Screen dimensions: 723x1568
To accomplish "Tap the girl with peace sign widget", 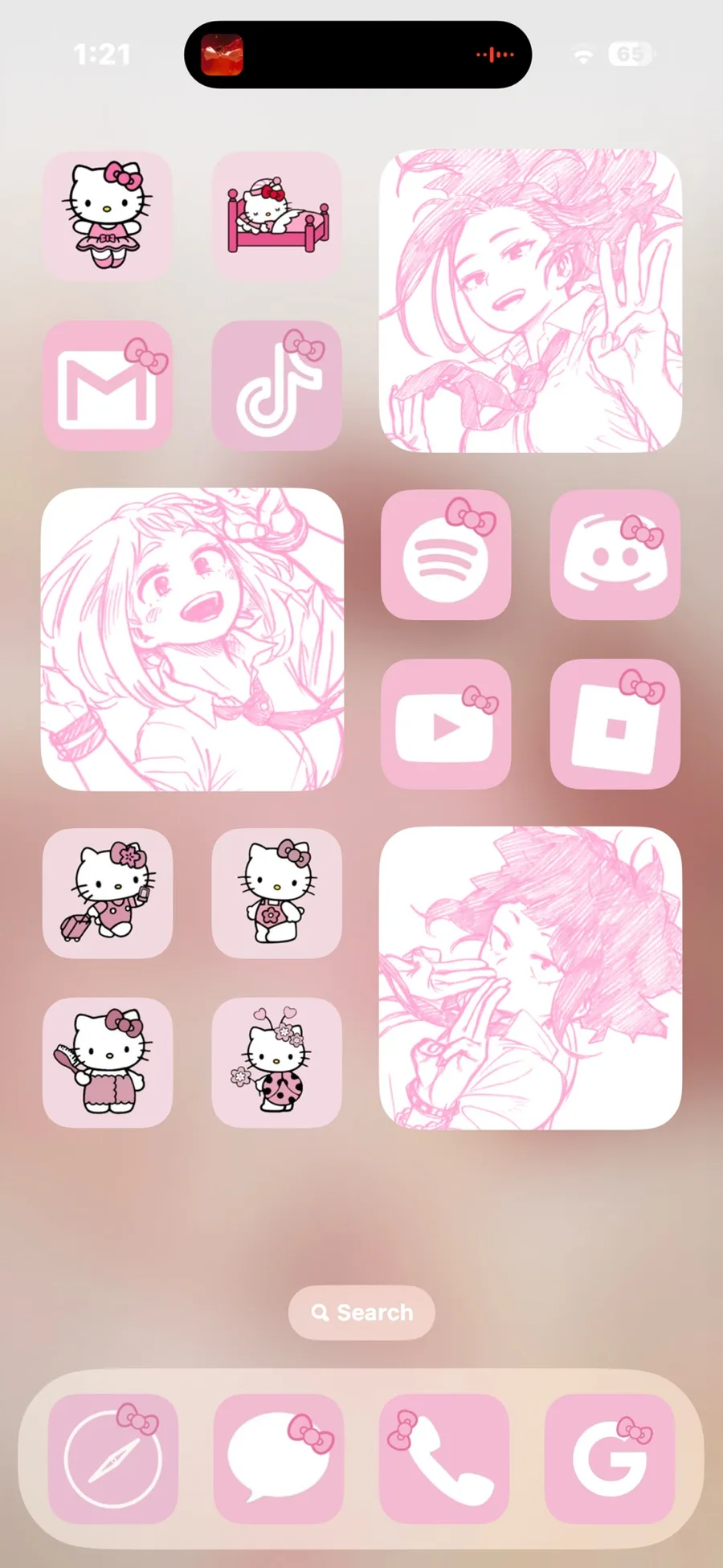I will pos(530,300).
